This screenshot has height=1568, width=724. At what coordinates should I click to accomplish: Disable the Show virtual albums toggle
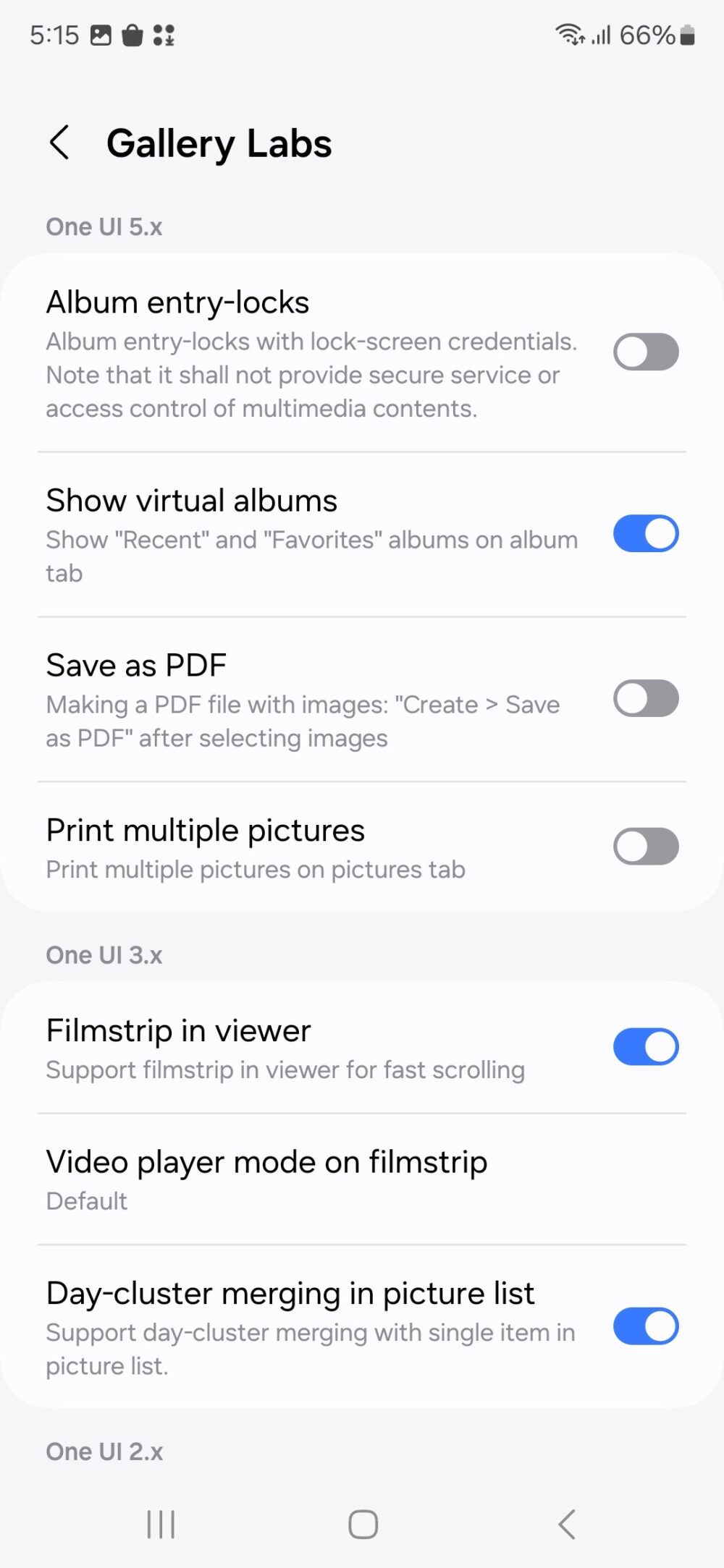(645, 533)
